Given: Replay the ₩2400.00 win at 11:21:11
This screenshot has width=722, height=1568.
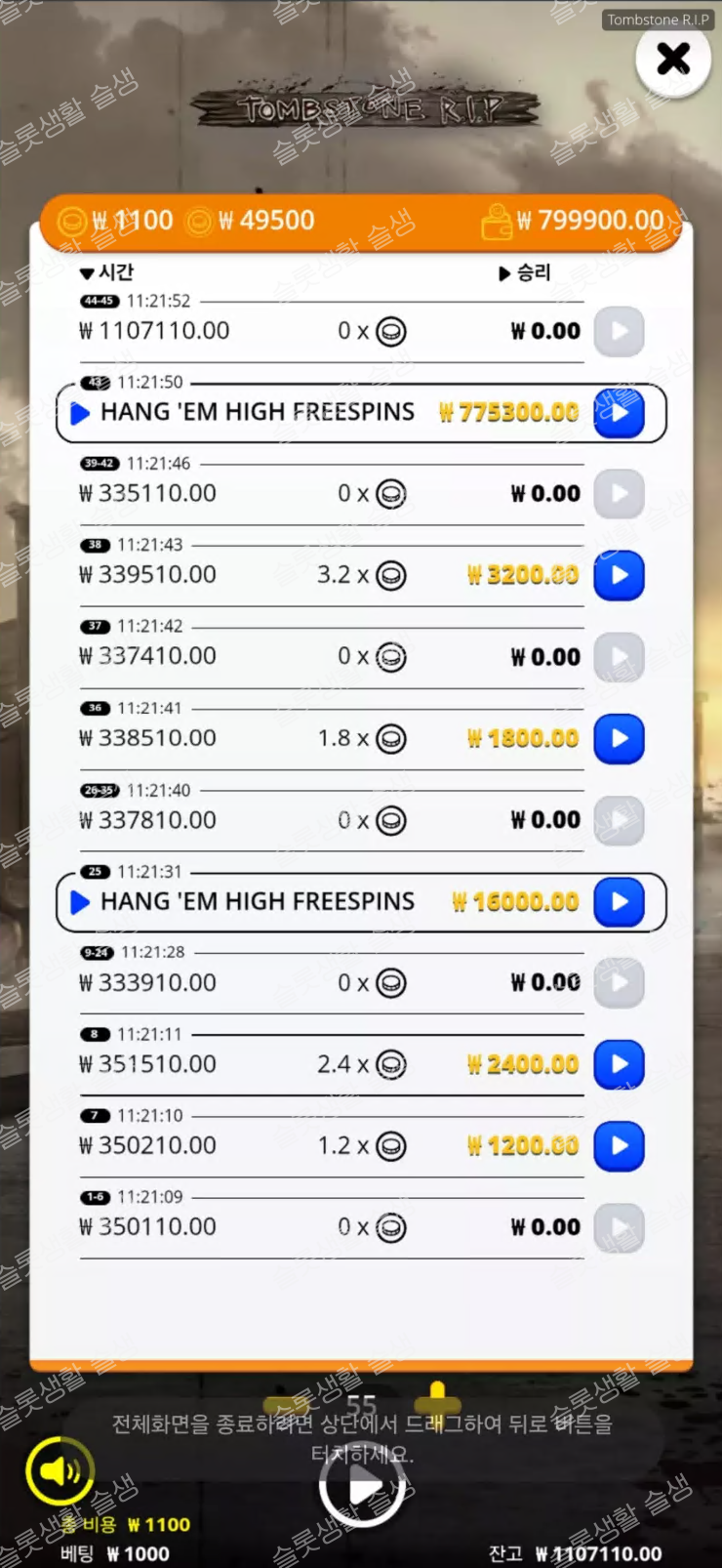Looking at the screenshot, I should coord(620,1064).
